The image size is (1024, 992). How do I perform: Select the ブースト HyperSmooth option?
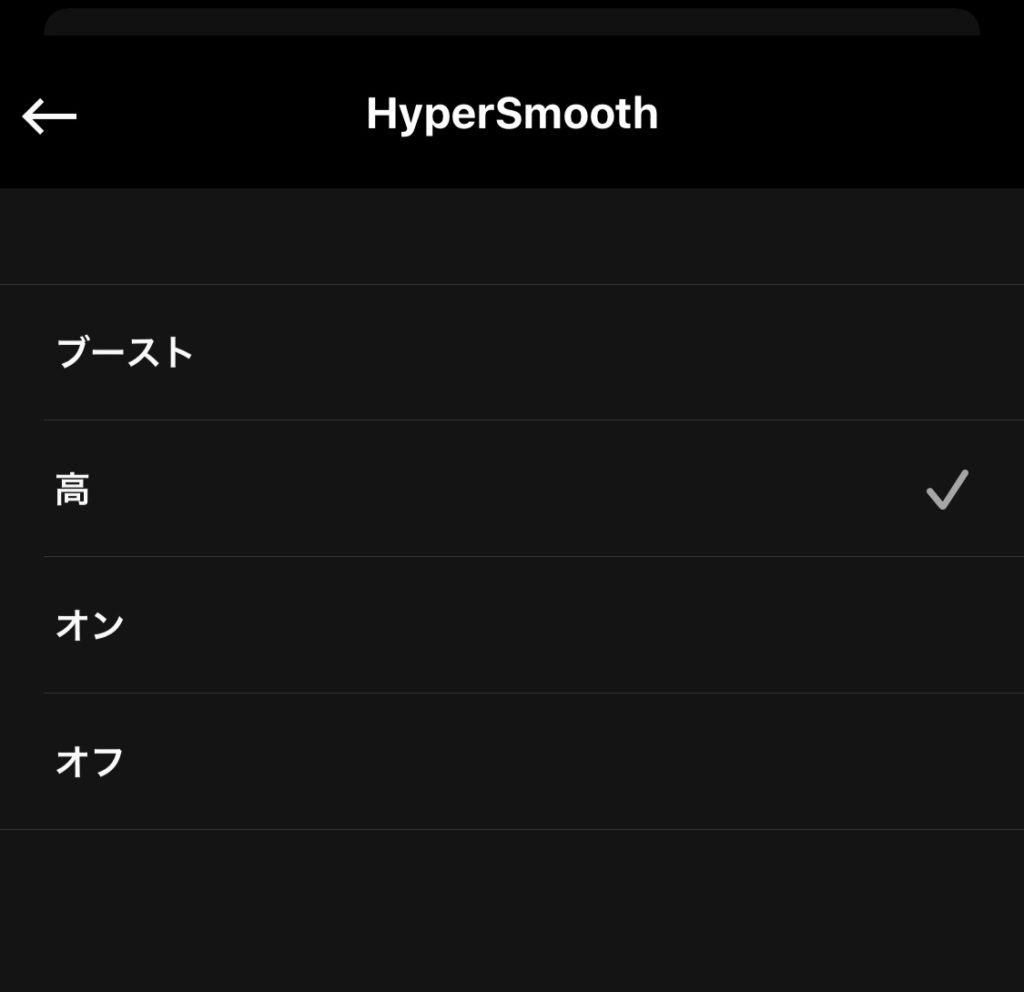pos(125,353)
